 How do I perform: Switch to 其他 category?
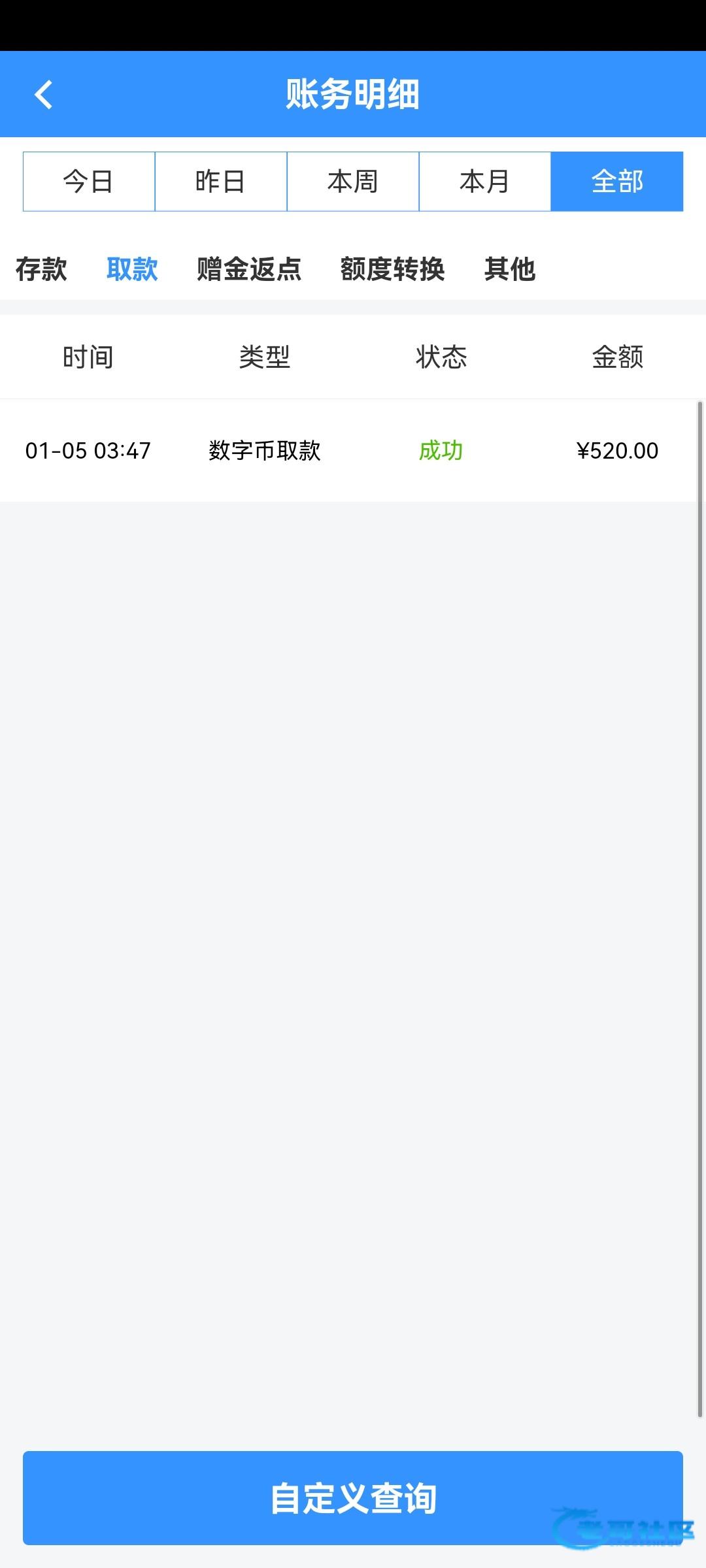510,269
